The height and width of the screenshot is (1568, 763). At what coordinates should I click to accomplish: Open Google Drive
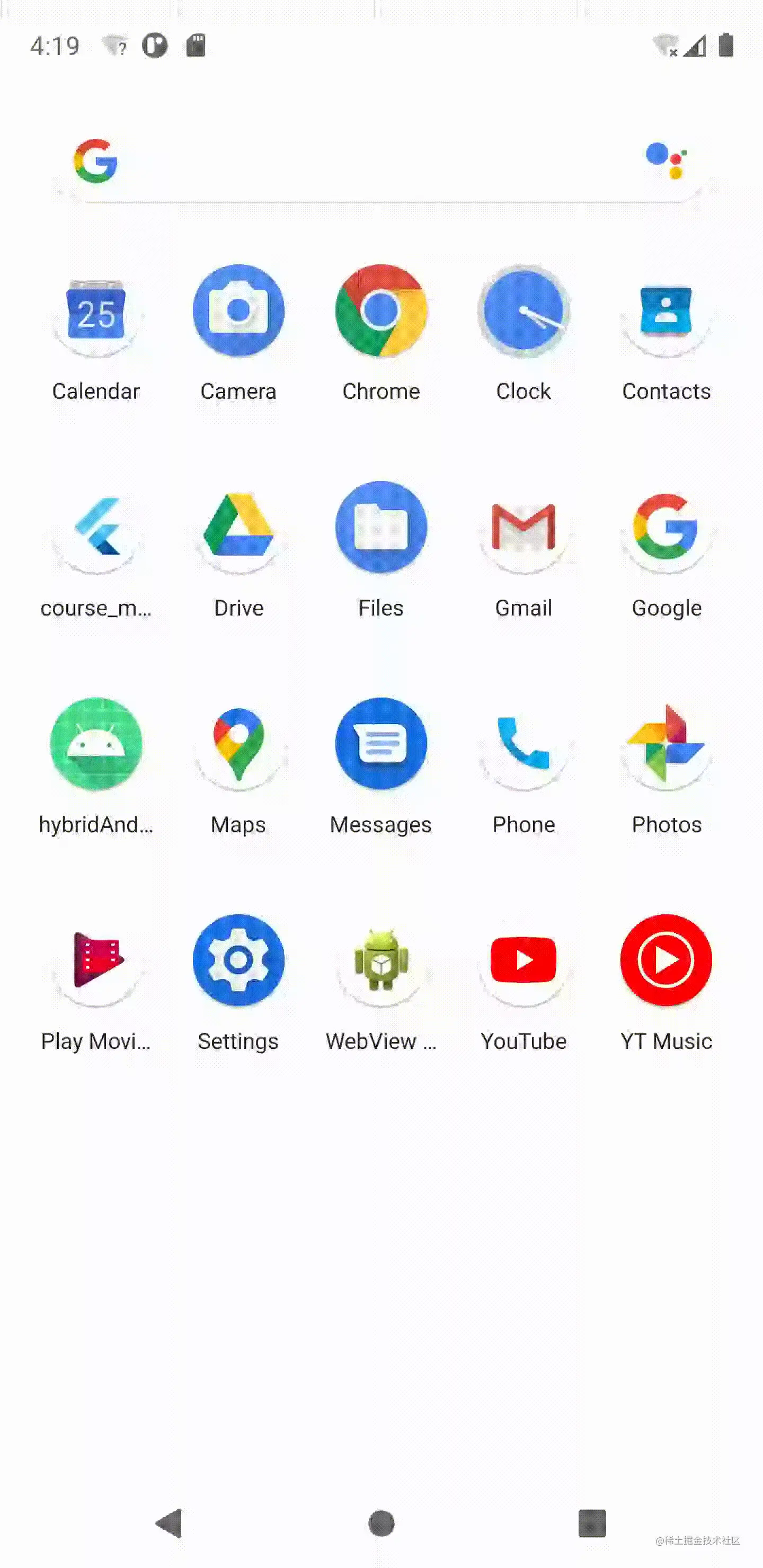238,528
